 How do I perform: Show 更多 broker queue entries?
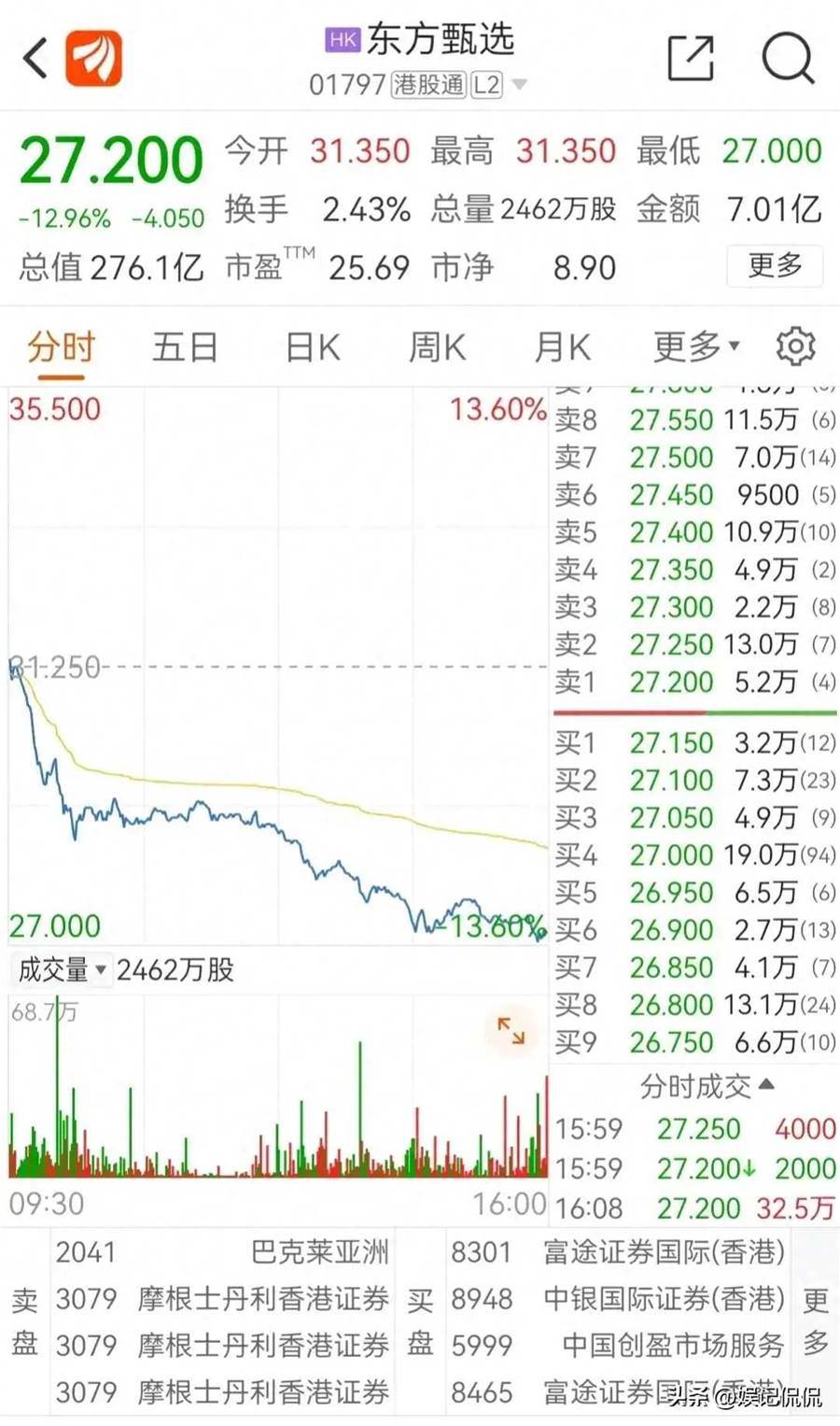[815, 1321]
